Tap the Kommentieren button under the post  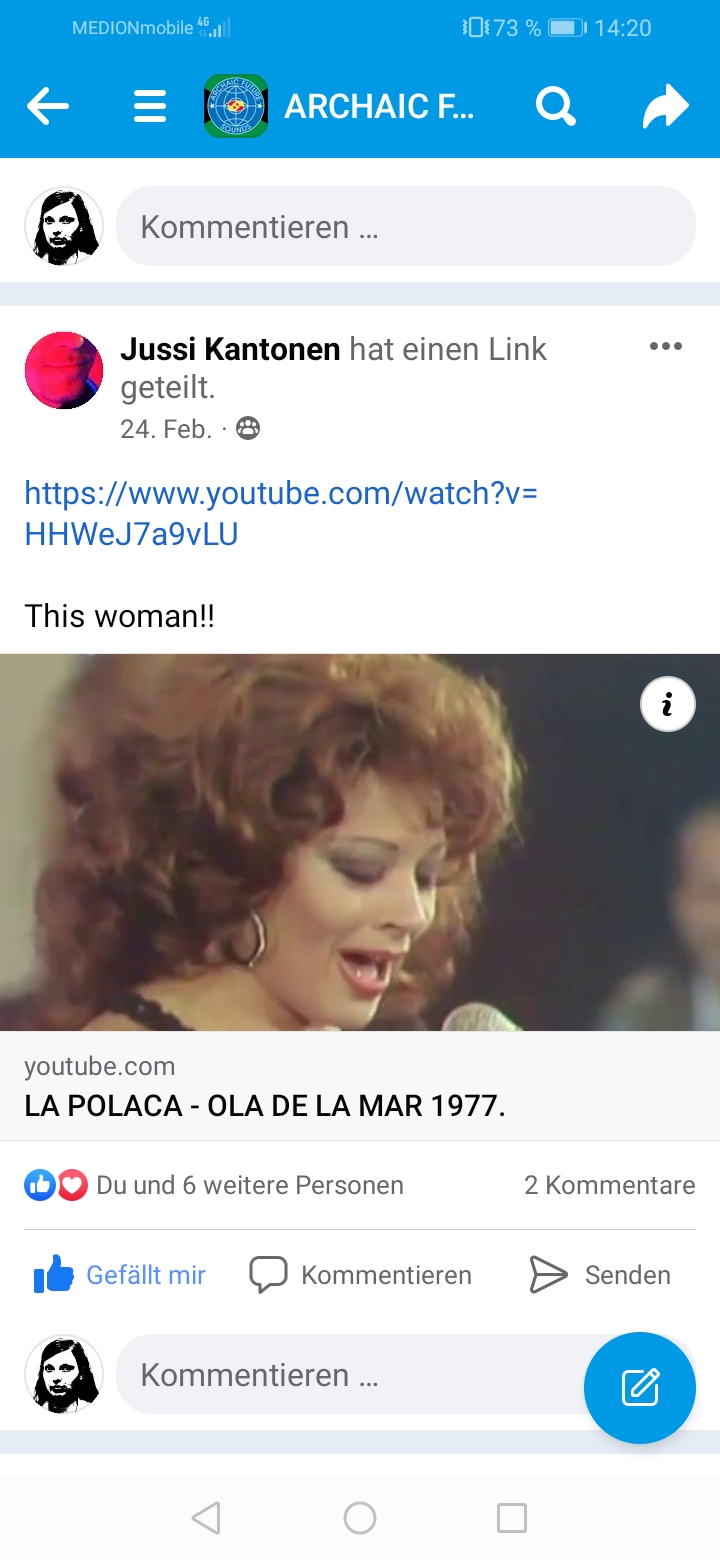[x=360, y=1275]
